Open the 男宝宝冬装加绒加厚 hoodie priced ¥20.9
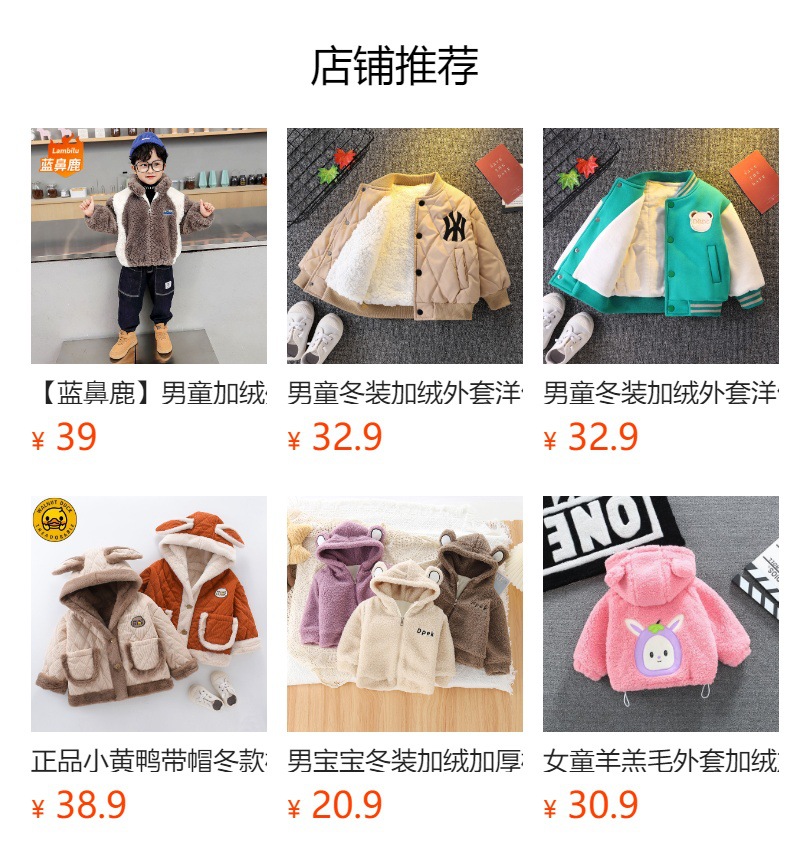This screenshot has width=790, height=864. tap(405, 614)
